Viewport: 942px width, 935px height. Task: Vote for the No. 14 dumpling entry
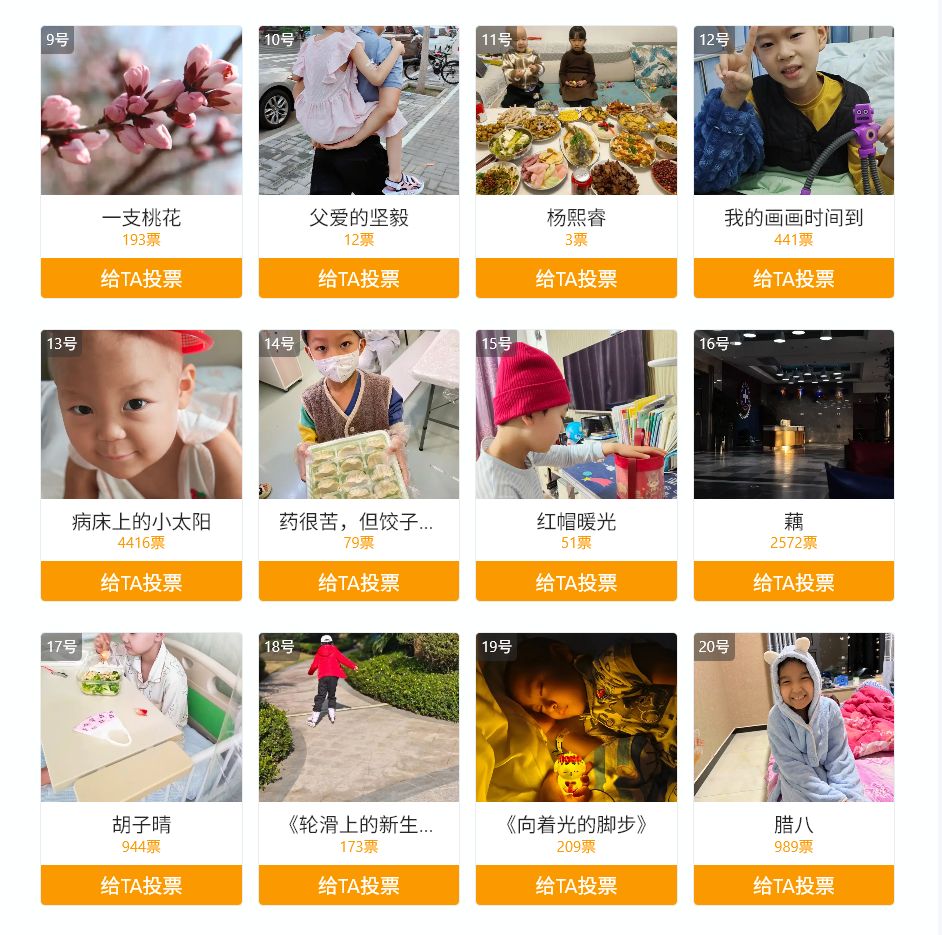pyautogui.click(x=359, y=582)
